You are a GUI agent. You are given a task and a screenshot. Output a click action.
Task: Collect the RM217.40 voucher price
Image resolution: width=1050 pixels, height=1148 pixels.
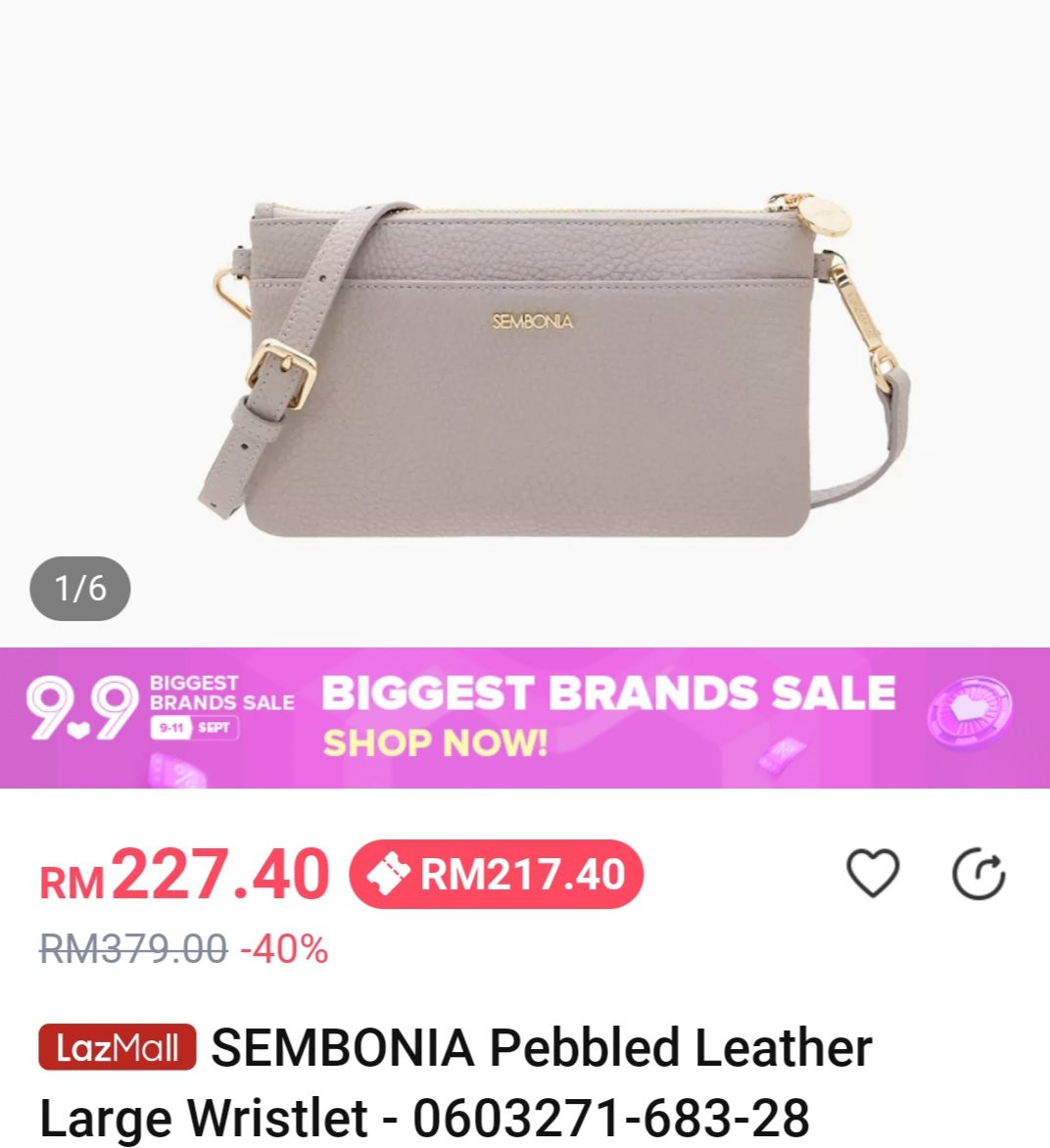497,874
